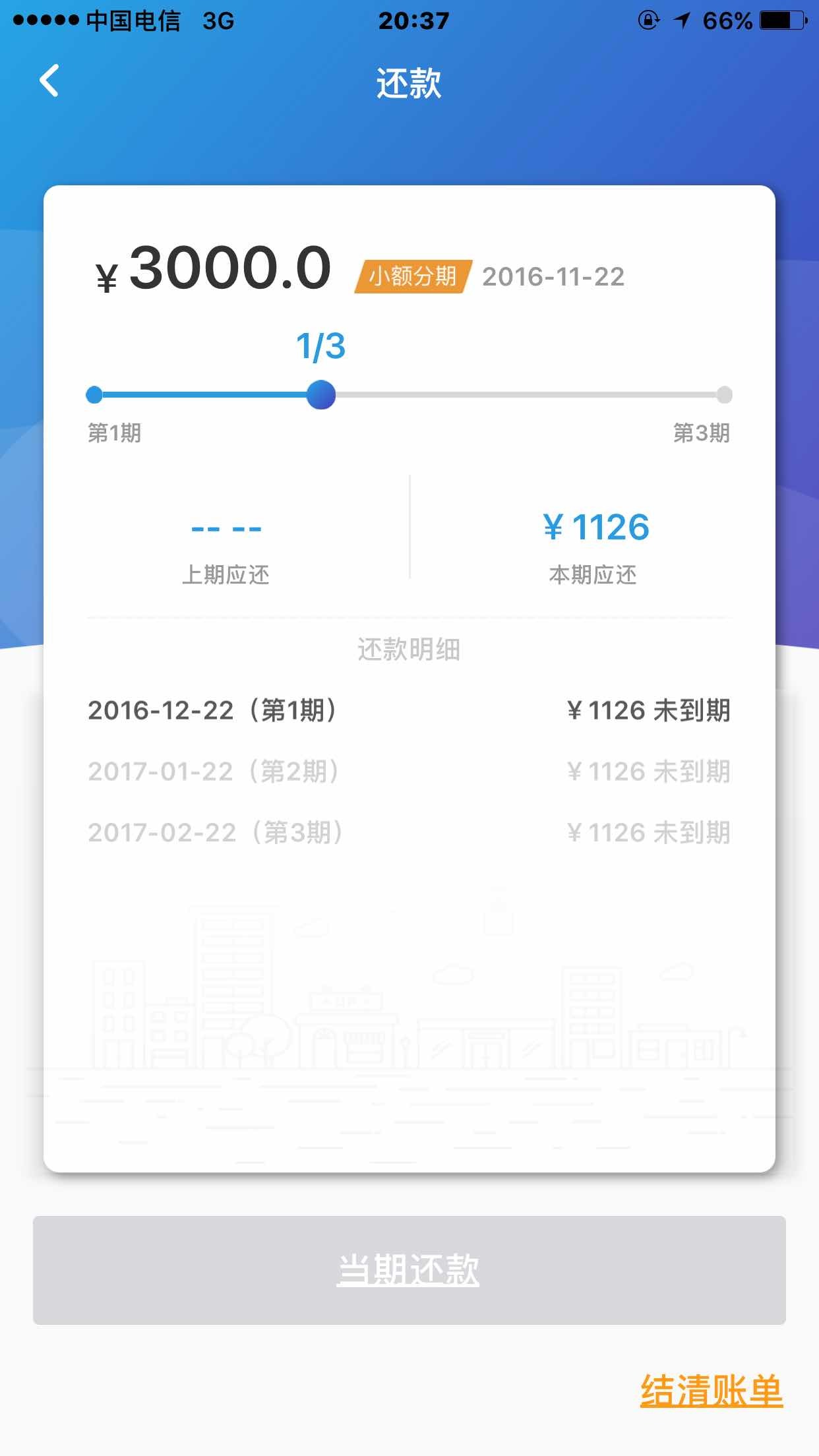Tap the 第3期 endpoint on progress bar
The image size is (819, 1456).
(x=724, y=394)
